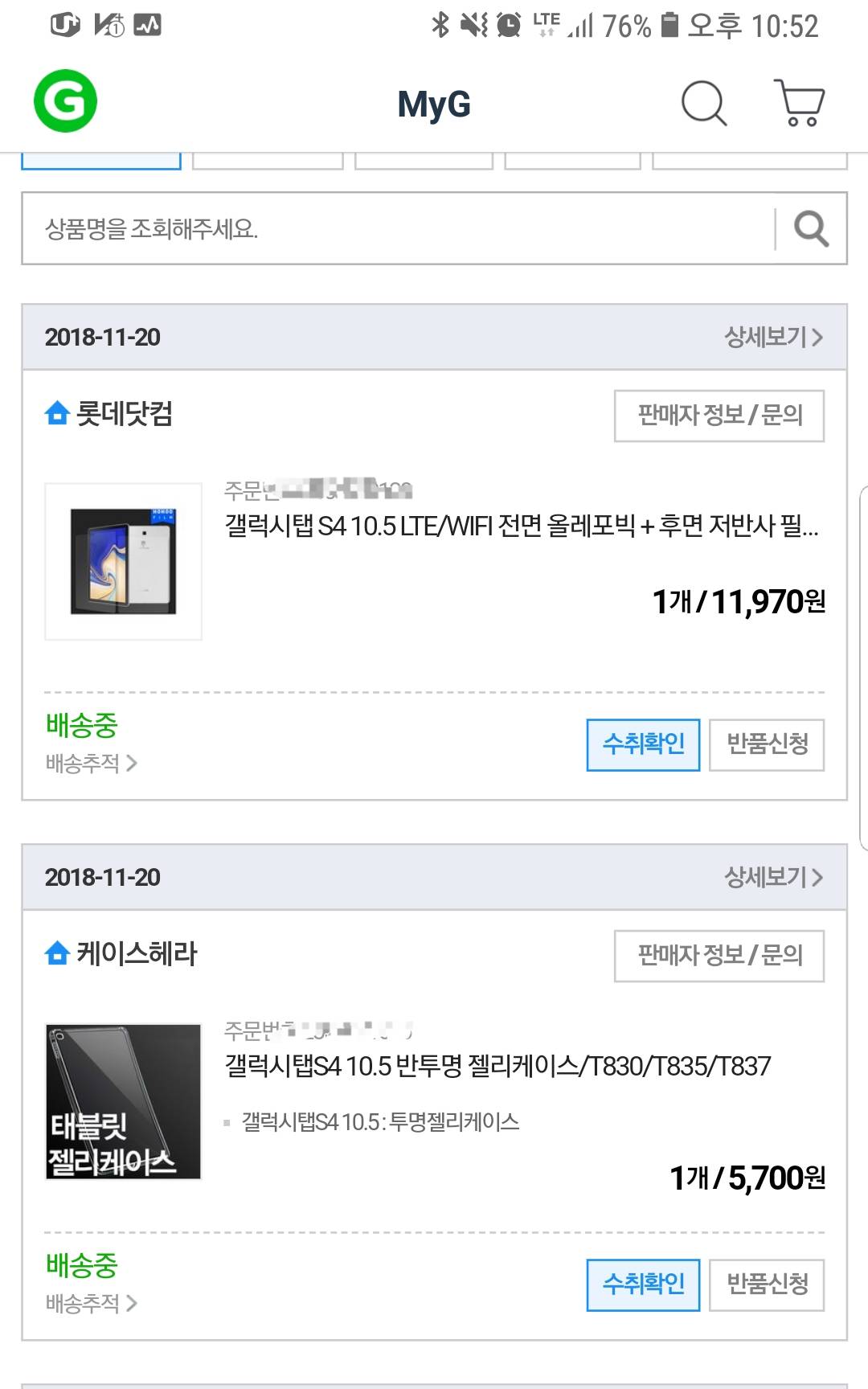Request return (반품신청) for the 11,970원 order
Viewport: 868px width, 1389px height.
pos(767,744)
